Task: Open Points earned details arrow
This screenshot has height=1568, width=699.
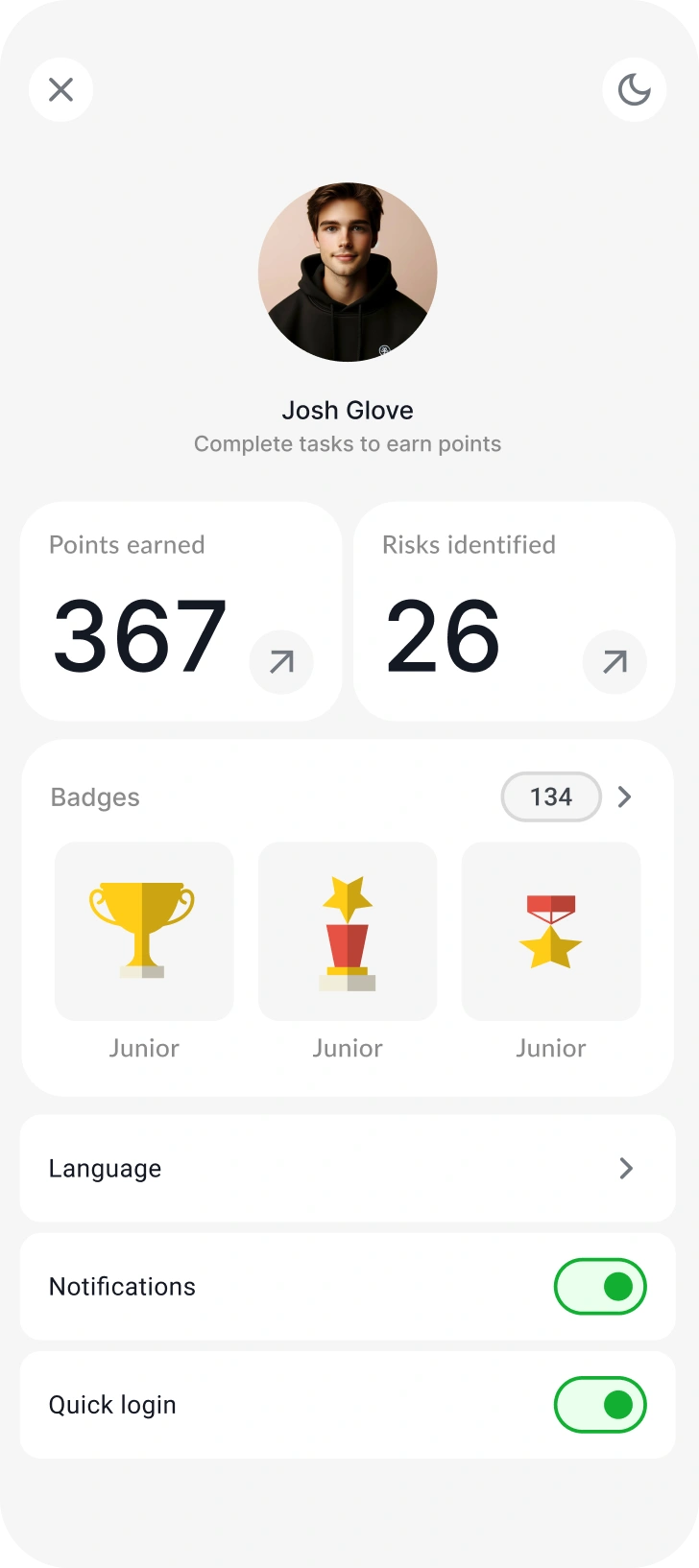Action: (281, 662)
